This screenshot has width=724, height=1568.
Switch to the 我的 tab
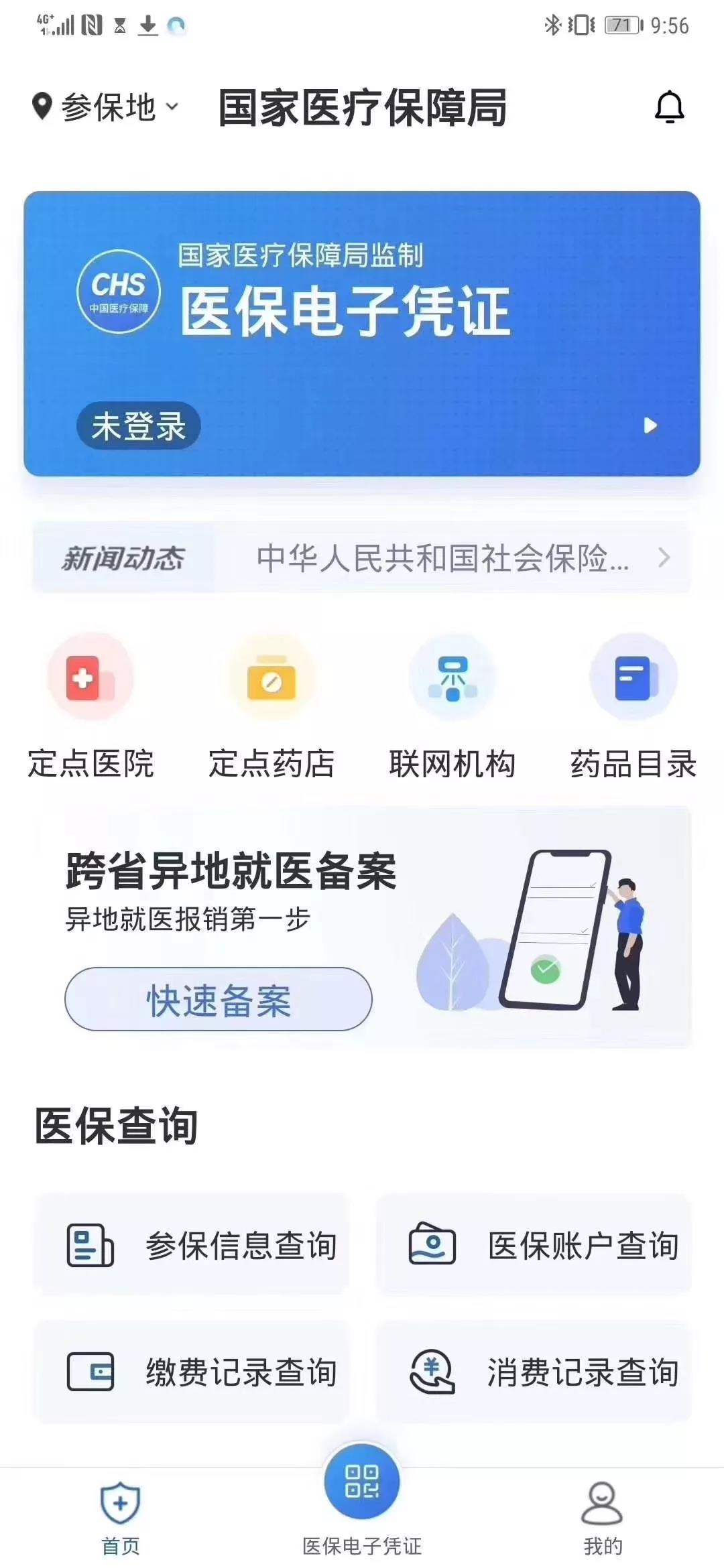(x=603, y=1518)
